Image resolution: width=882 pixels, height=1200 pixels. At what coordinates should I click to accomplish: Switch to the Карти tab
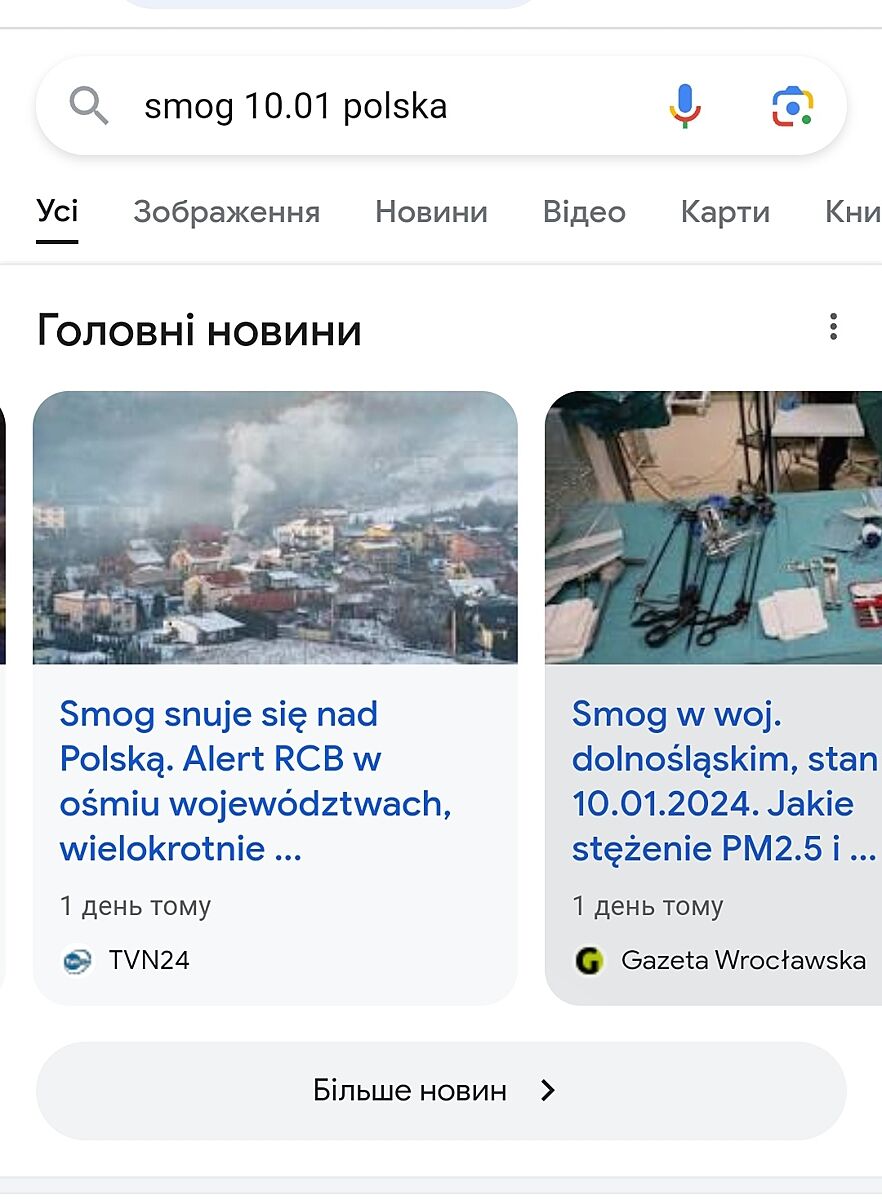point(725,212)
